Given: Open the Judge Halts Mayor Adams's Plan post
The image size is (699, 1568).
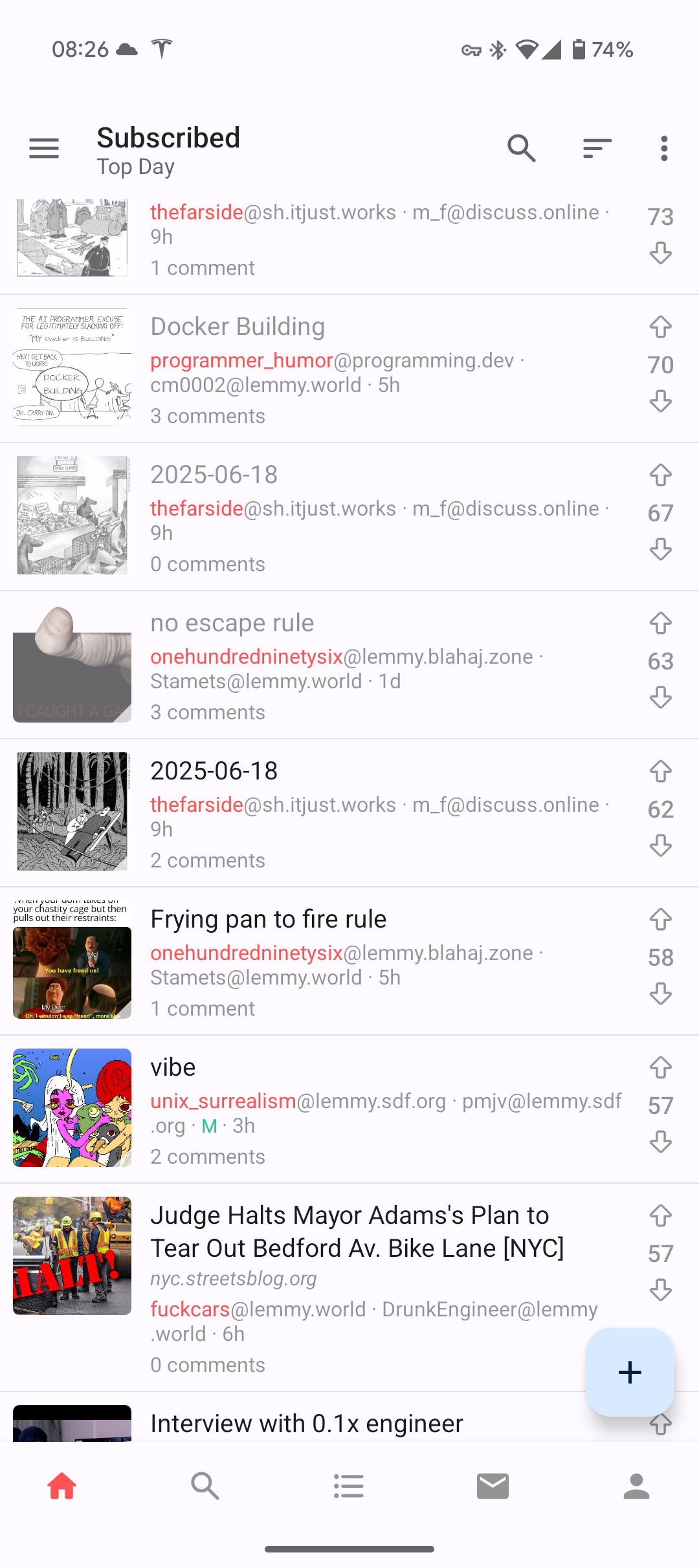Looking at the screenshot, I should point(356,1232).
